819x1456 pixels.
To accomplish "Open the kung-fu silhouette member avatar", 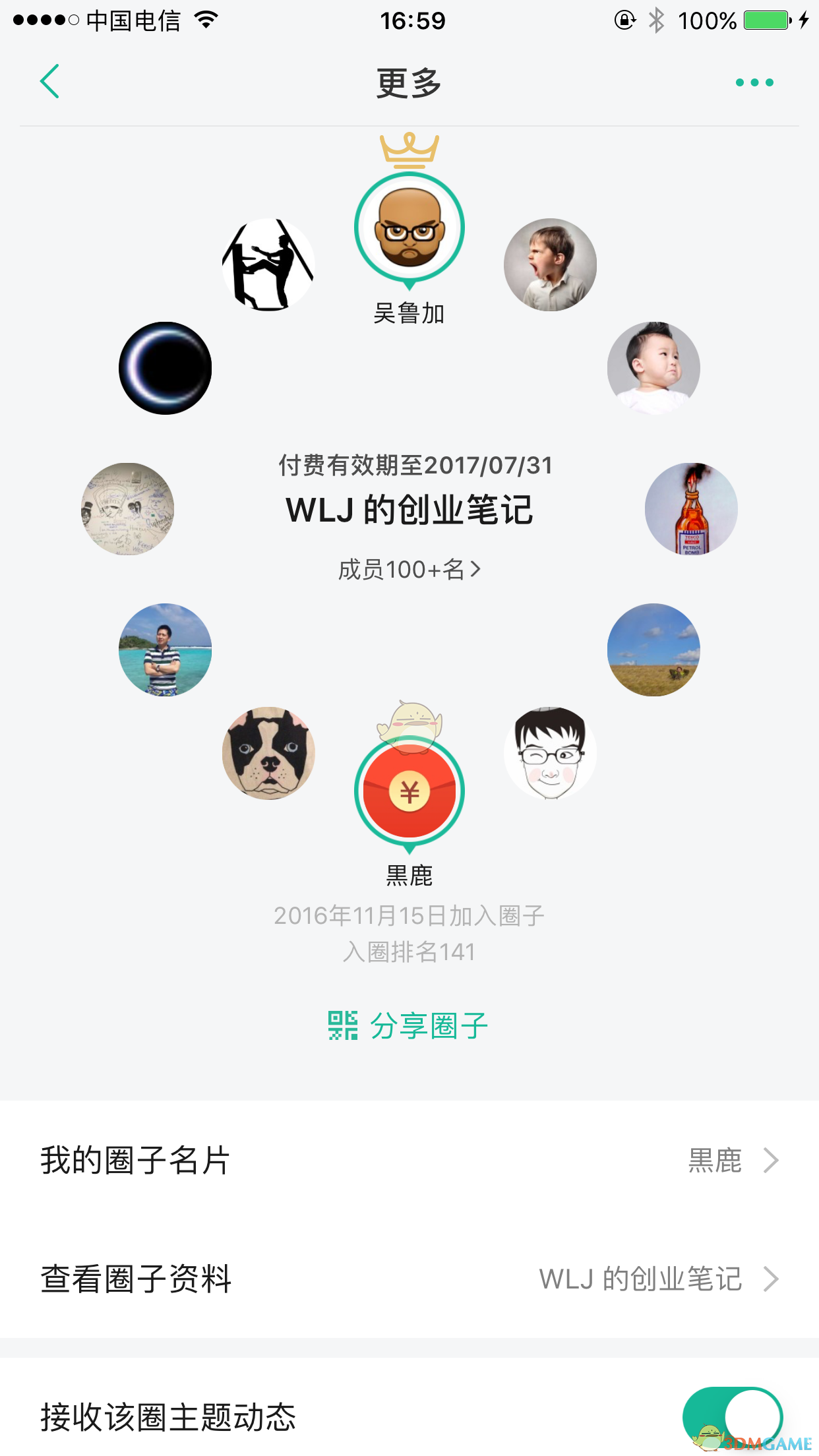I will [x=268, y=264].
